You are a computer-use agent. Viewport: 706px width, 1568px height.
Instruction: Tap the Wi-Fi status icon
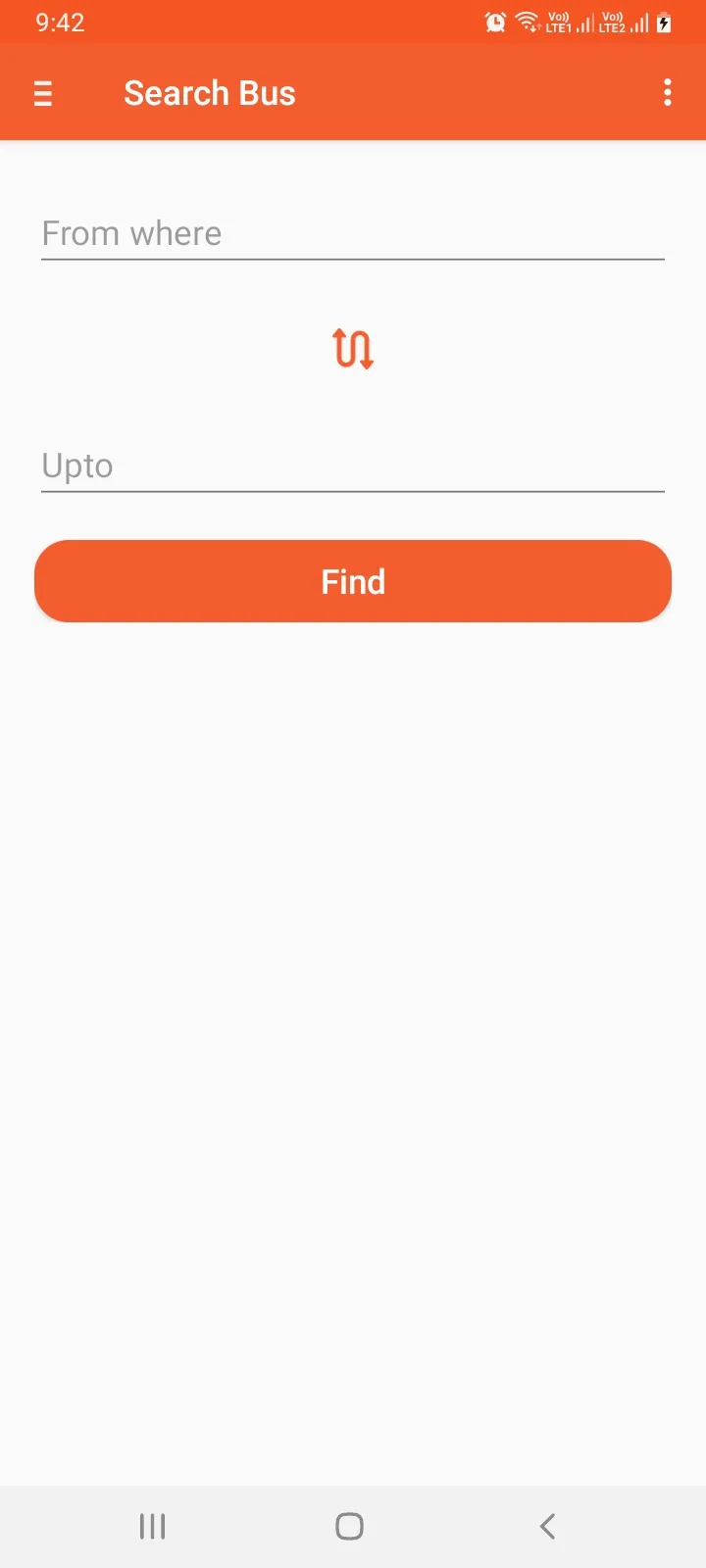528,21
